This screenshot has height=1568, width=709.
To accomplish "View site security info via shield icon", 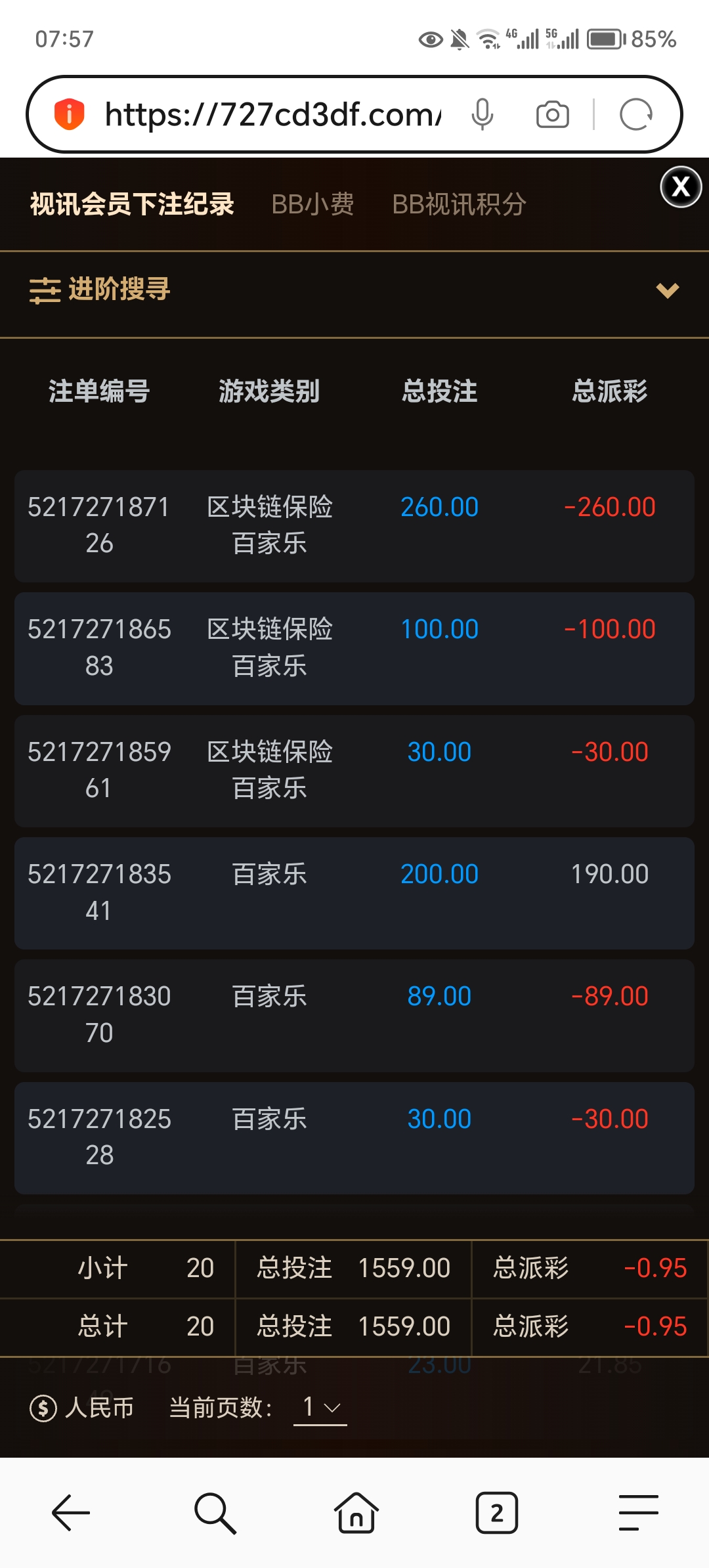I will pos(70,115).
